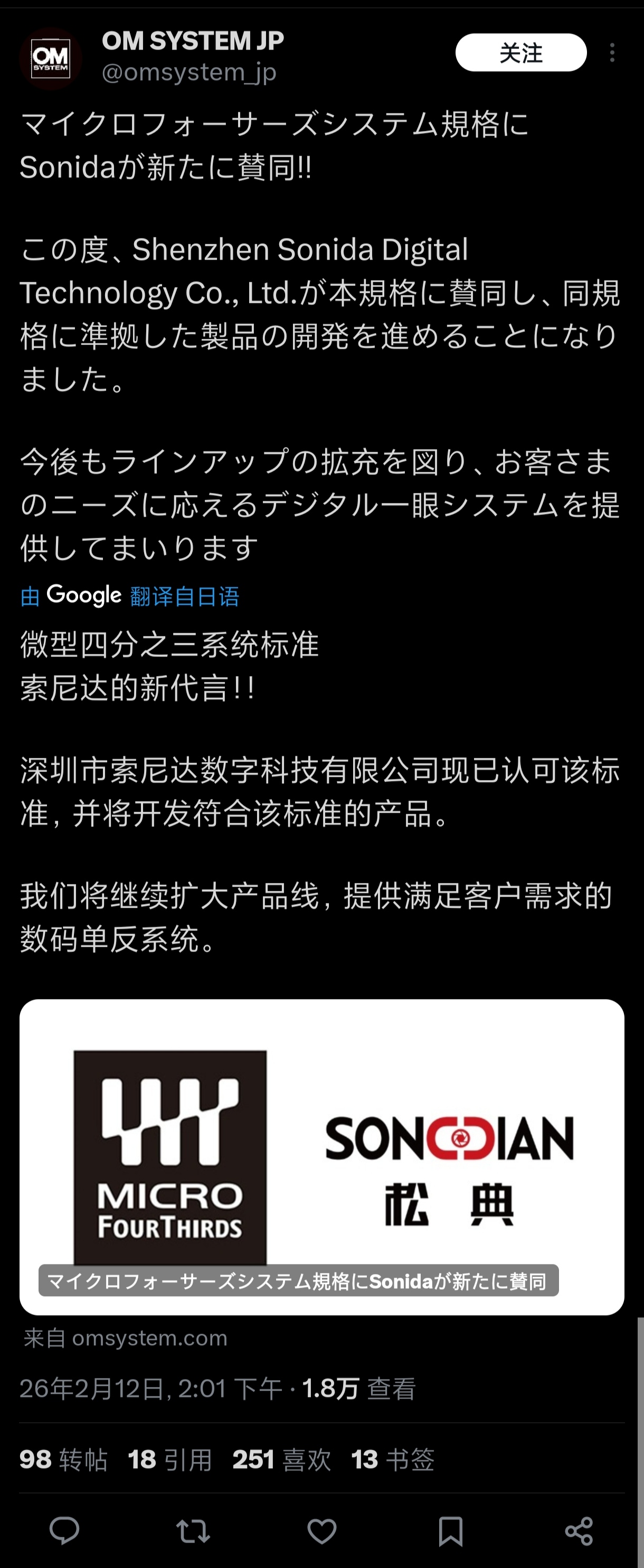
Task: Like this post with the heart icon
Action: point(322,1530)
